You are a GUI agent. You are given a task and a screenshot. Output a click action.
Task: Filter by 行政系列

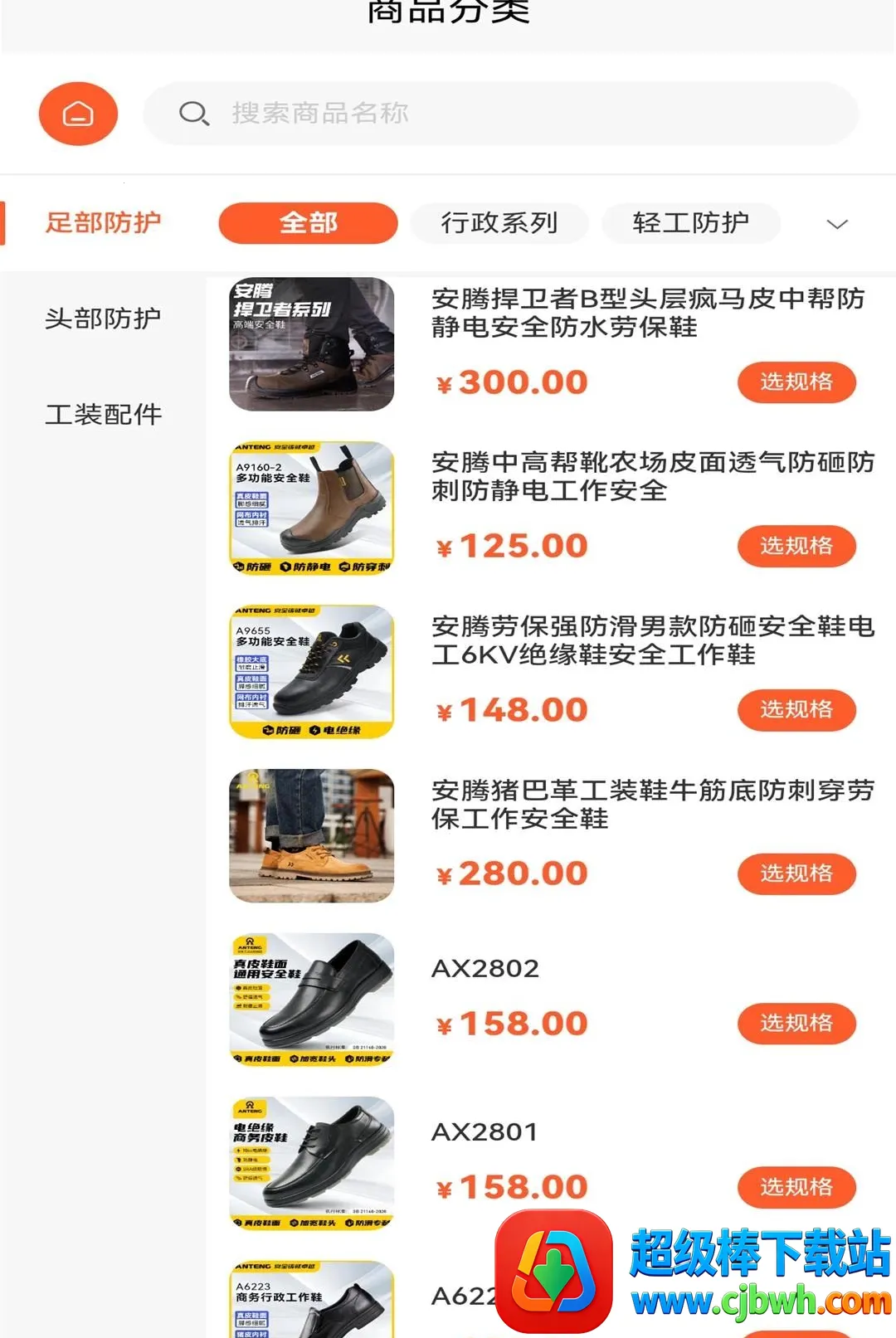point(499,223)
